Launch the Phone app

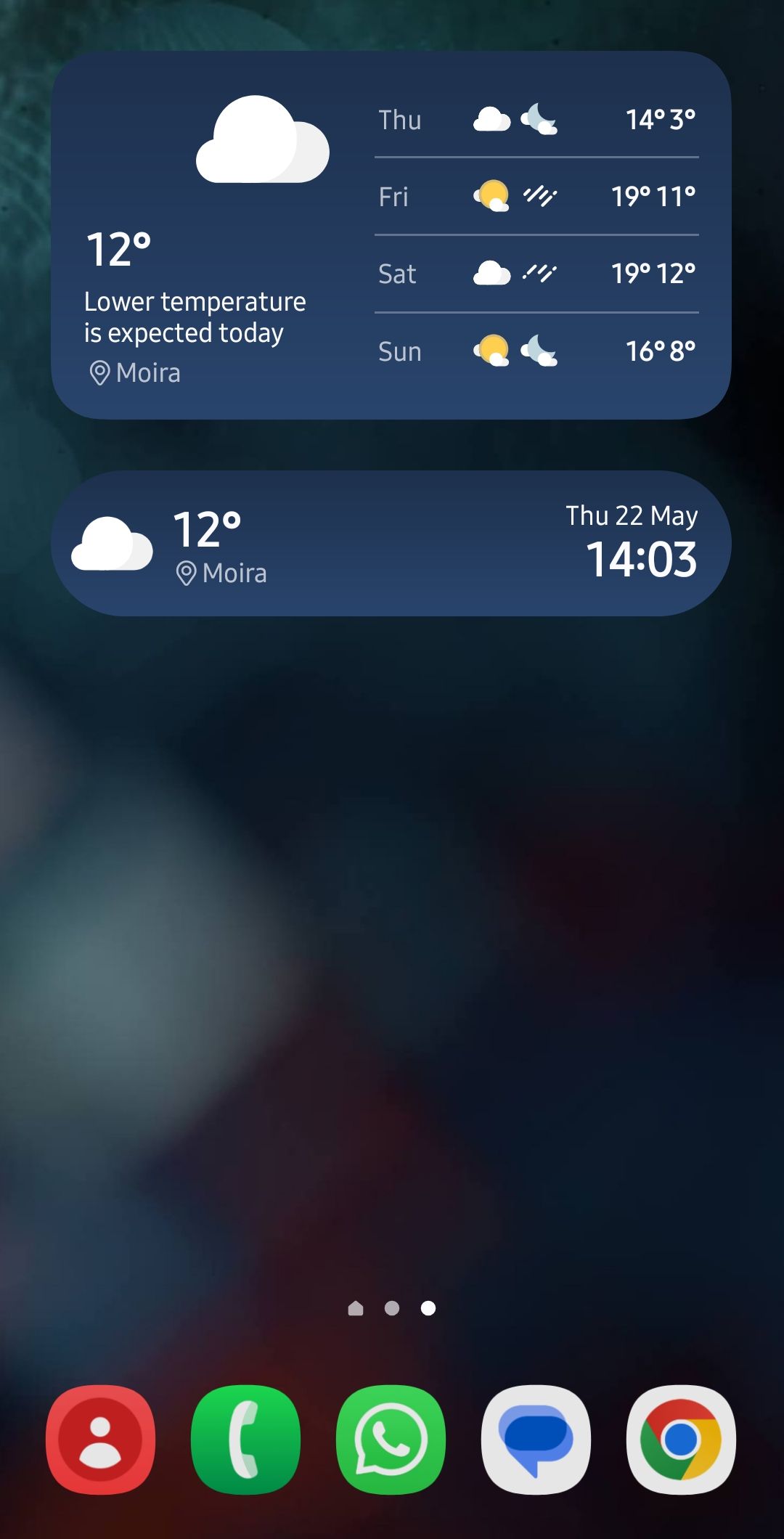point(247,1441)
